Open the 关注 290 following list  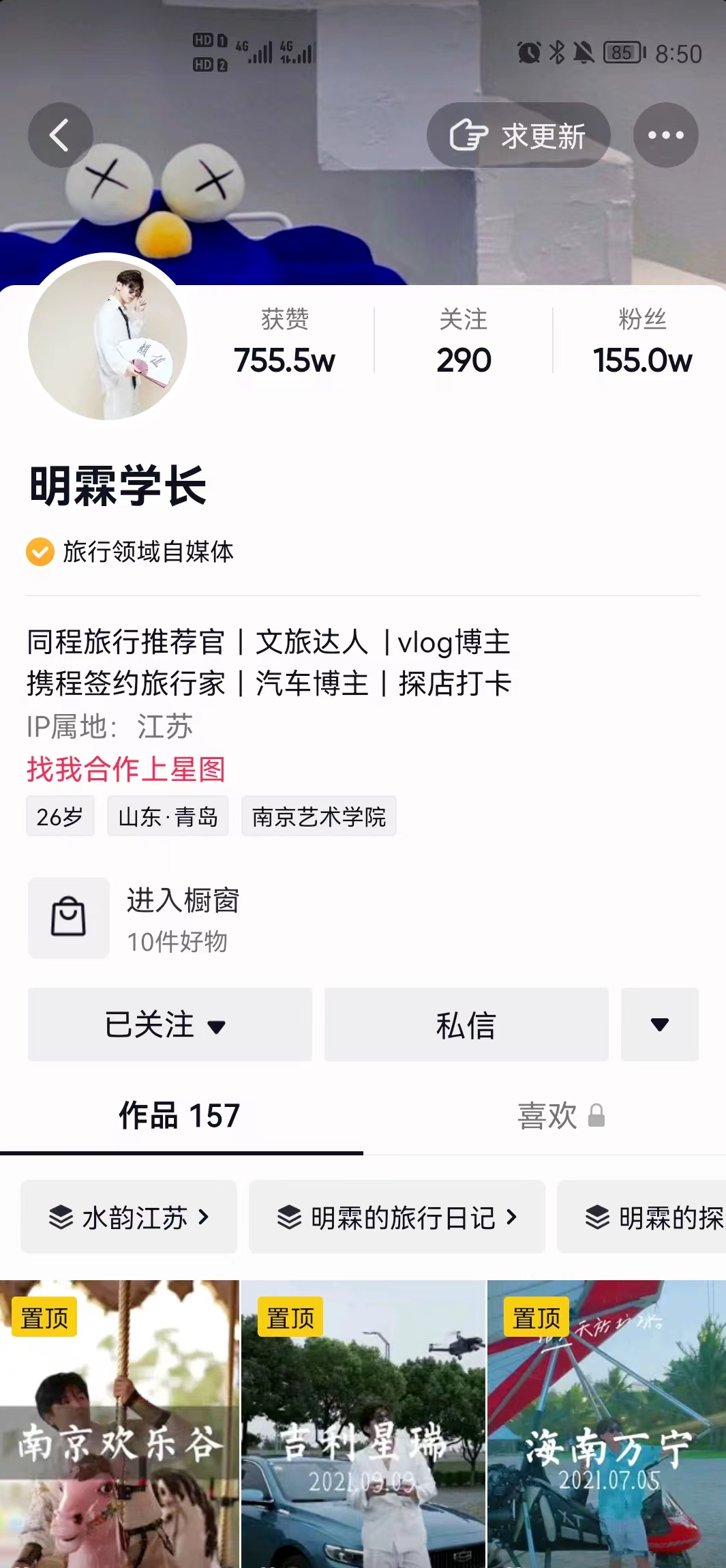(464, 340)
